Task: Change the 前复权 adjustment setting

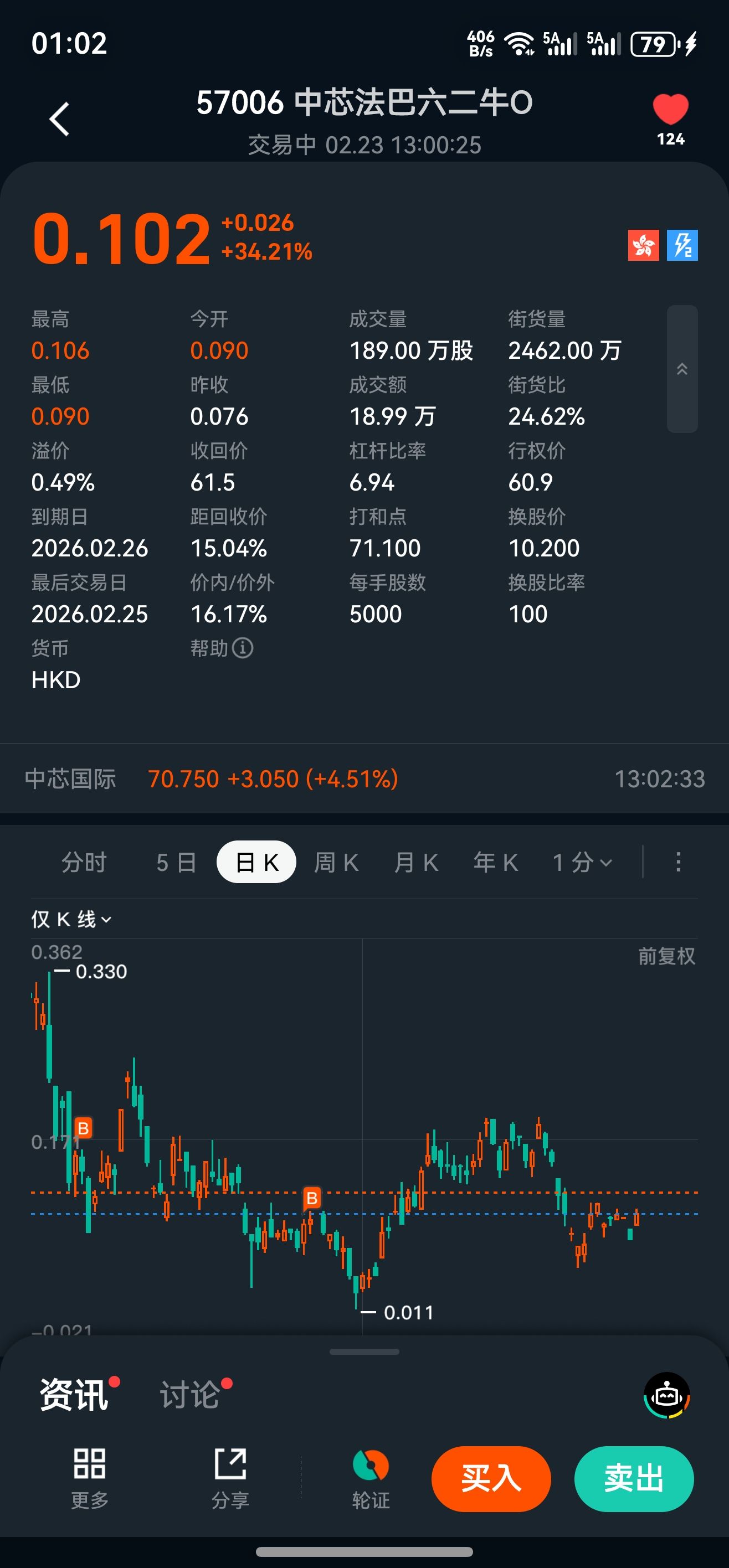Action: point(666,956)
